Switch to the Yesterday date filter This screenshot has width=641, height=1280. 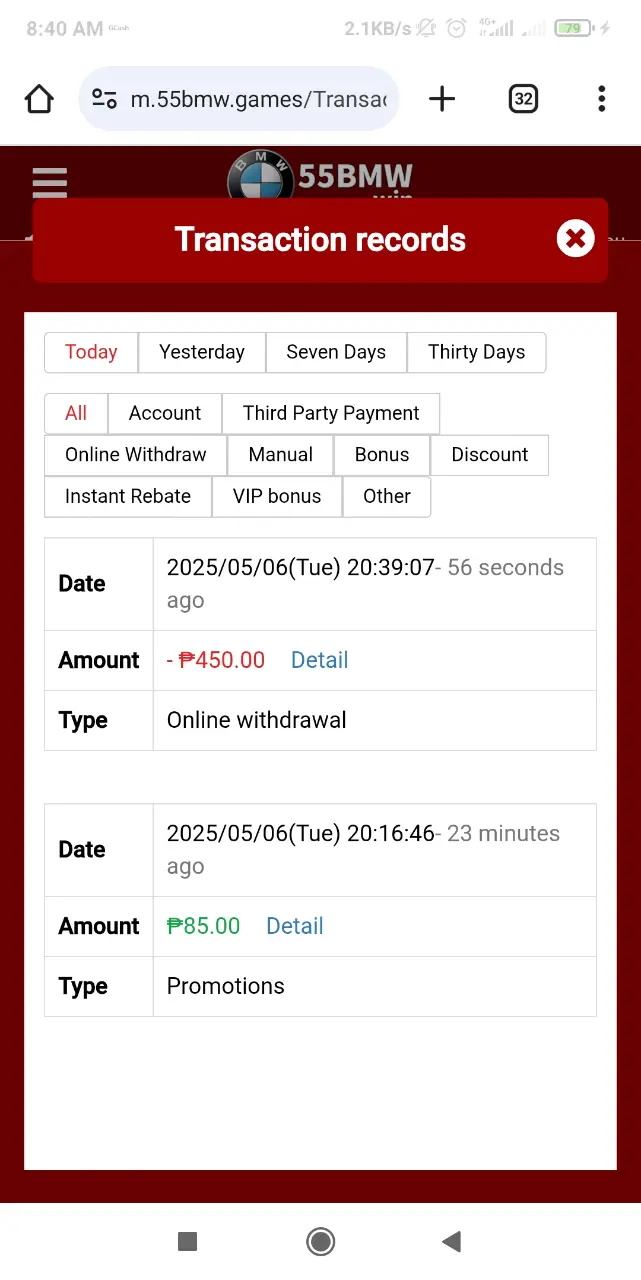pyautogui.click(x=202, y=352)
